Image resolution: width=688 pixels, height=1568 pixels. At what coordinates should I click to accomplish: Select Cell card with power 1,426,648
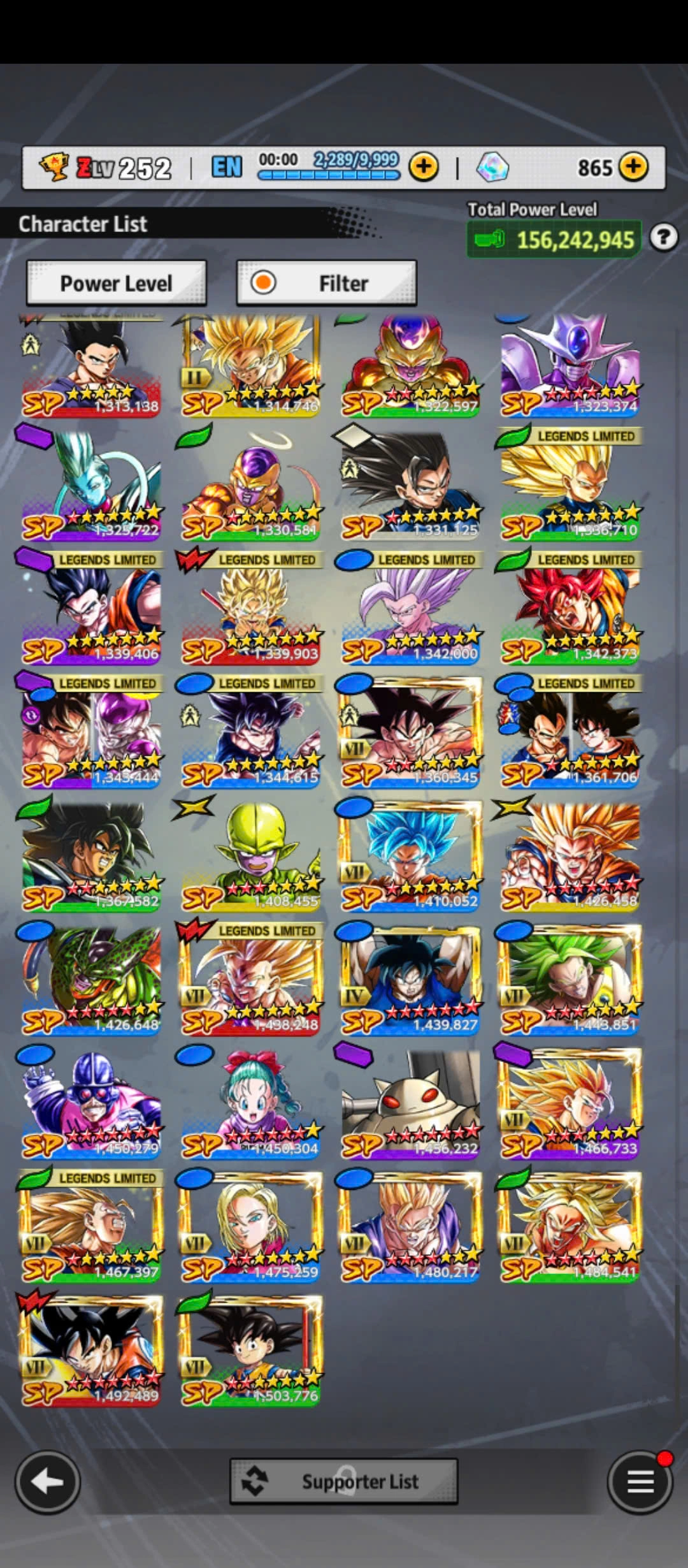point(91,979)
